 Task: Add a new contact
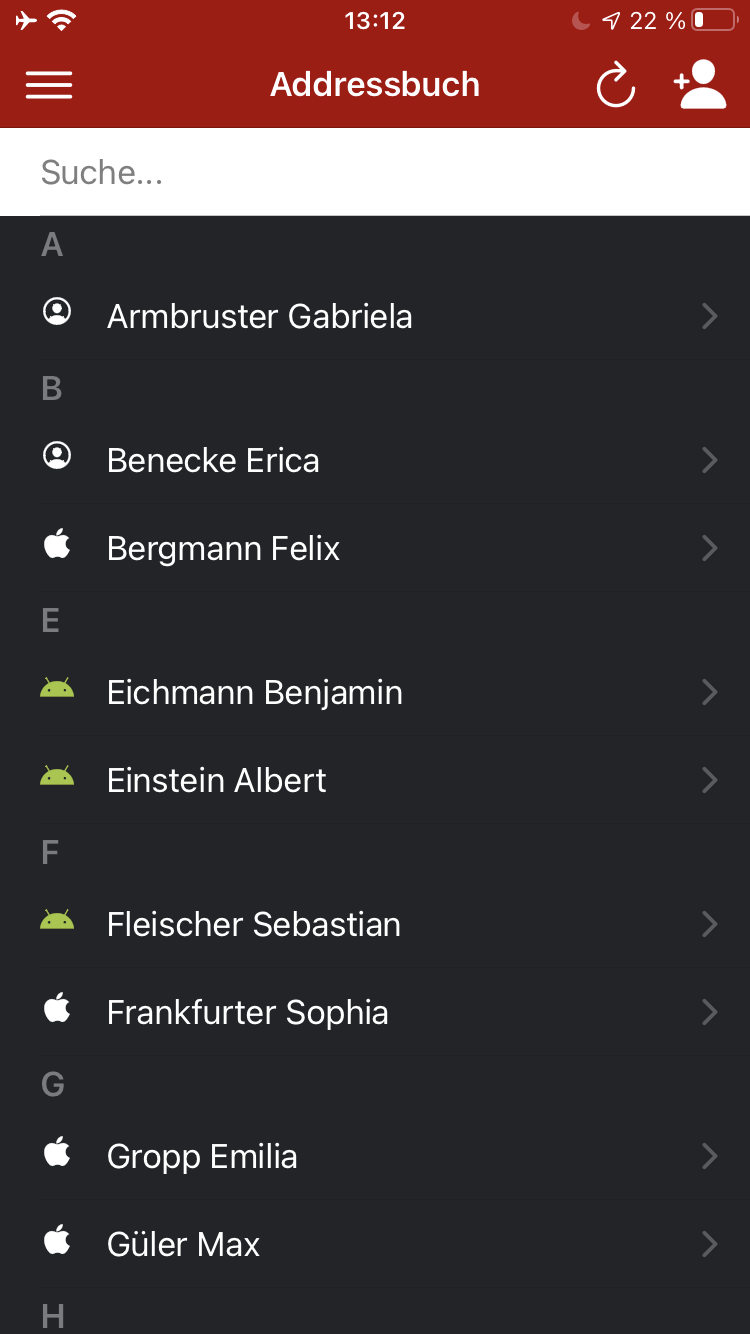click(x=700, y=85)
